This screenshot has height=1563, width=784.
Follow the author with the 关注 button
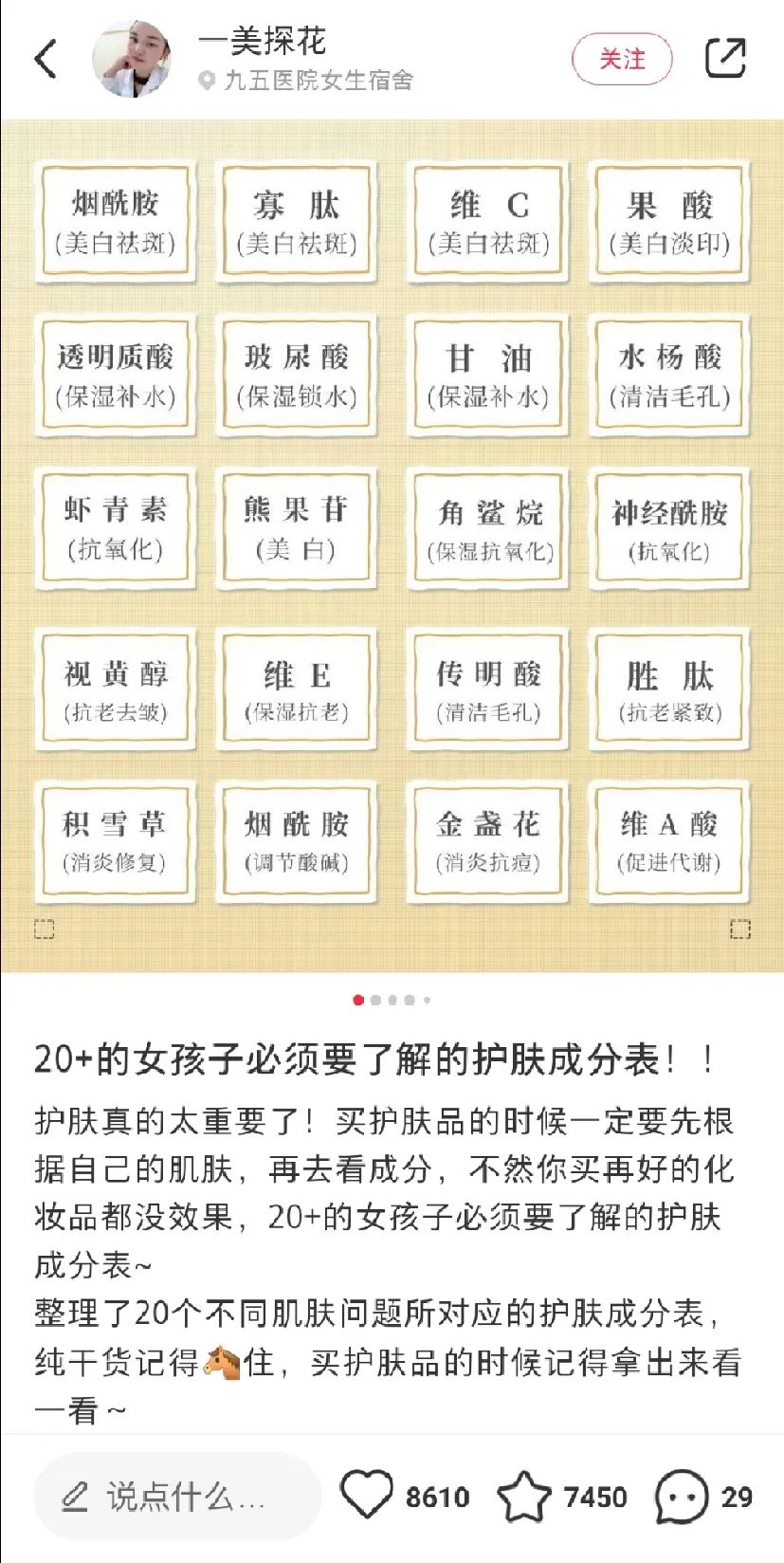point(622,59)
